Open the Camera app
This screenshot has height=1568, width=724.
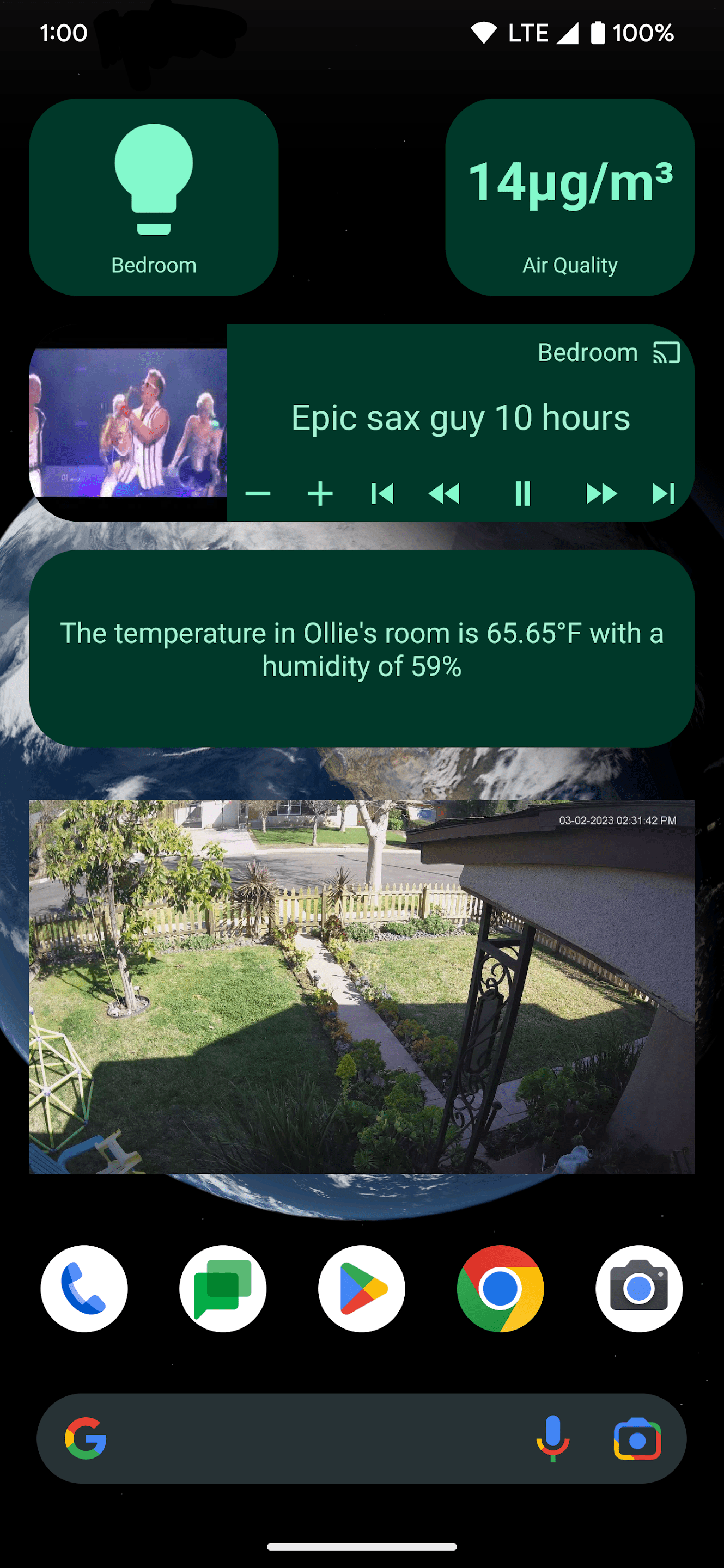point(639,1289)
